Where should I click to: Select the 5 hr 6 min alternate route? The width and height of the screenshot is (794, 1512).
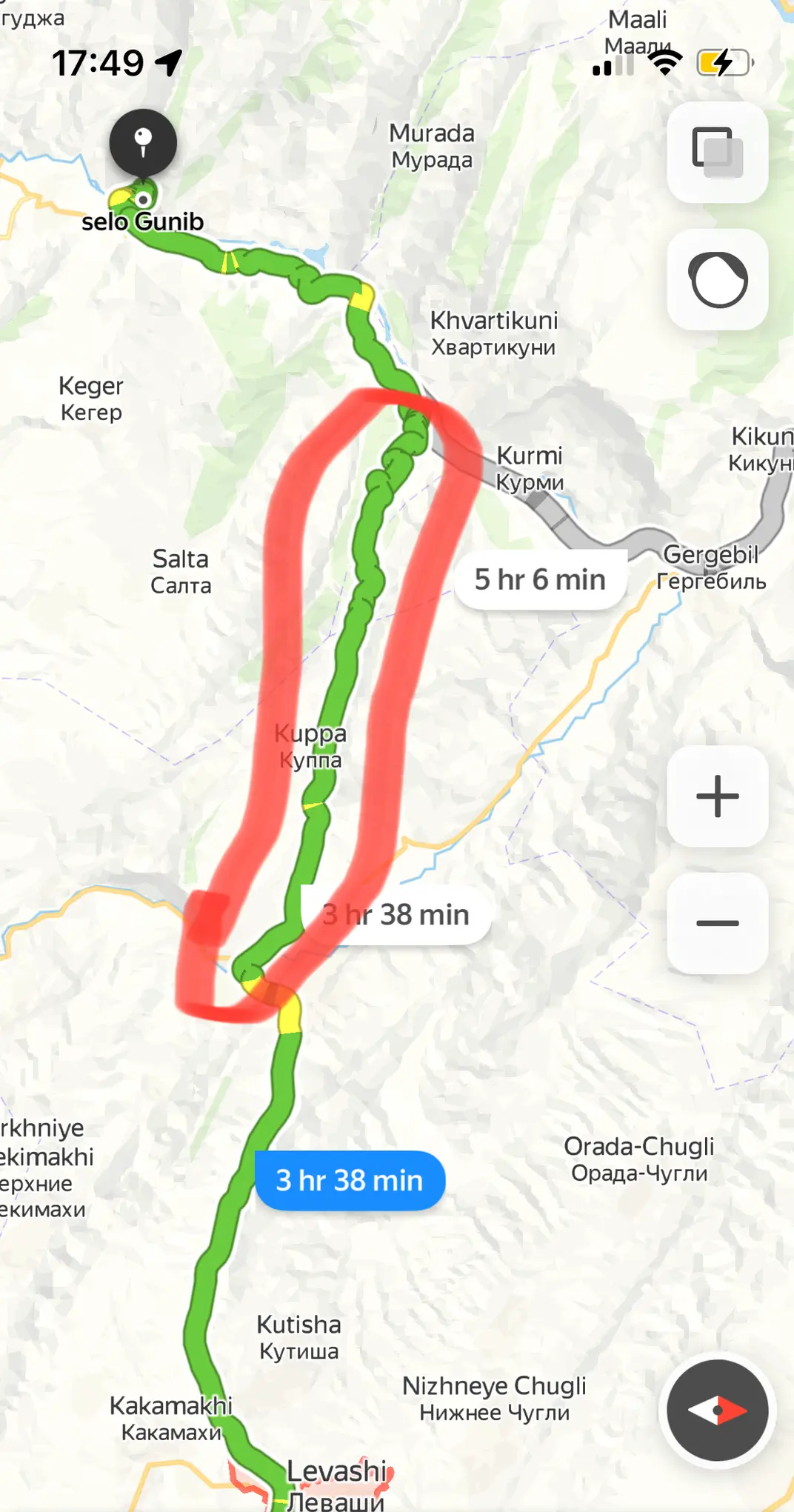click(x=540, y=580)
